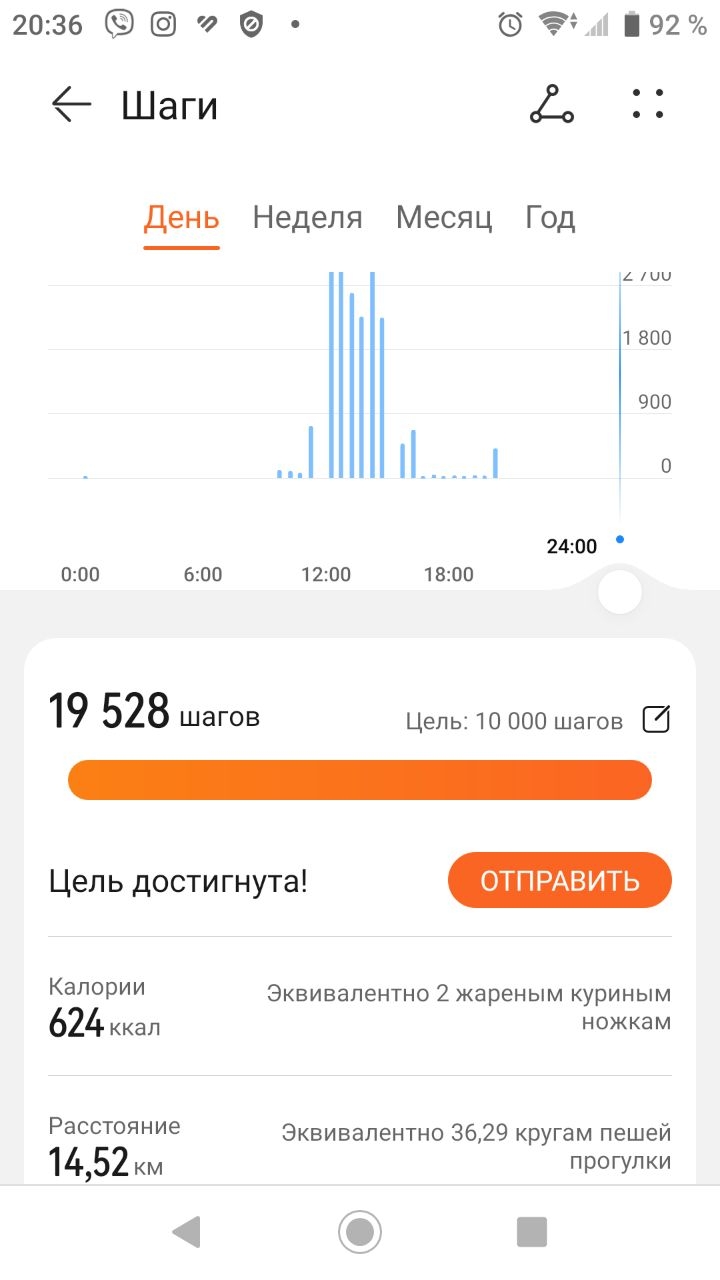Switch to the Год tab
The height and width of the screenshot is (1280, 720).
click(x=550, y=217)
